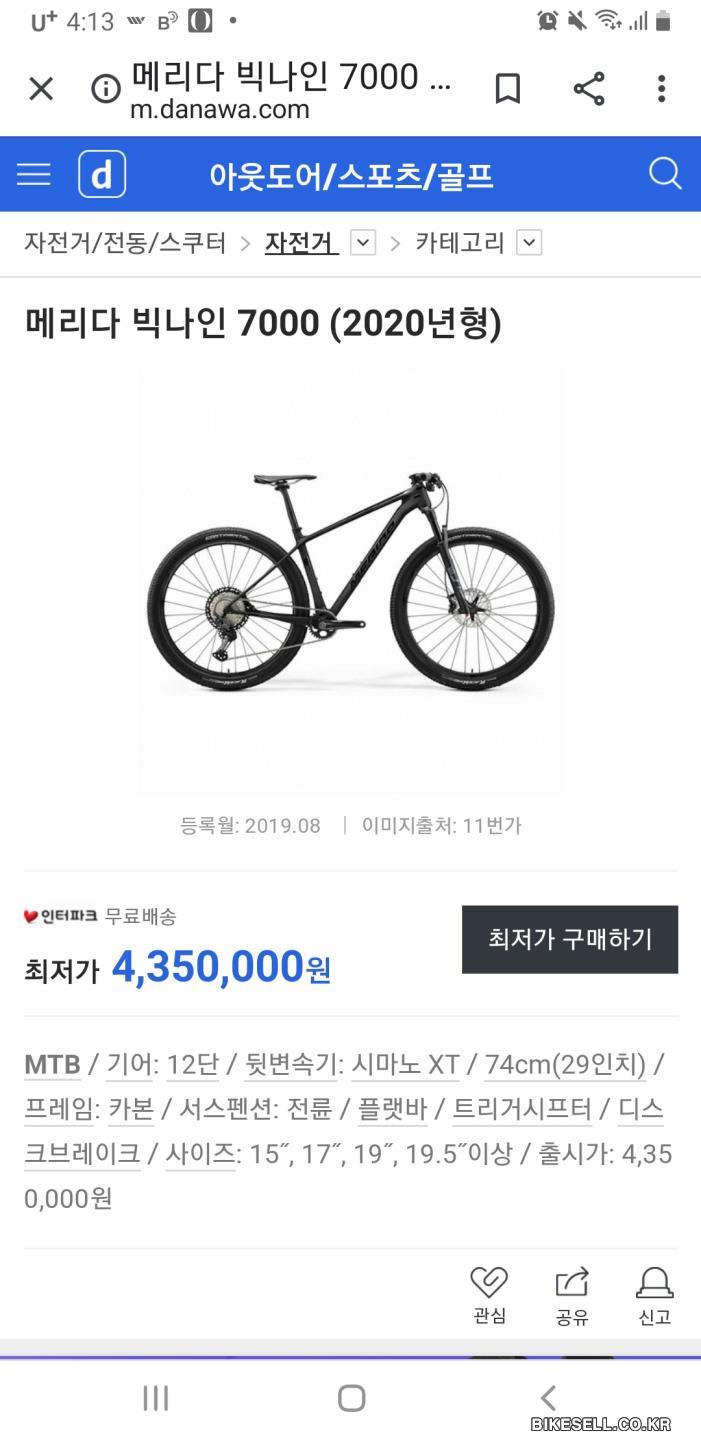
Task: Open the hamburger drawer menu
Action: click(34, 174)
